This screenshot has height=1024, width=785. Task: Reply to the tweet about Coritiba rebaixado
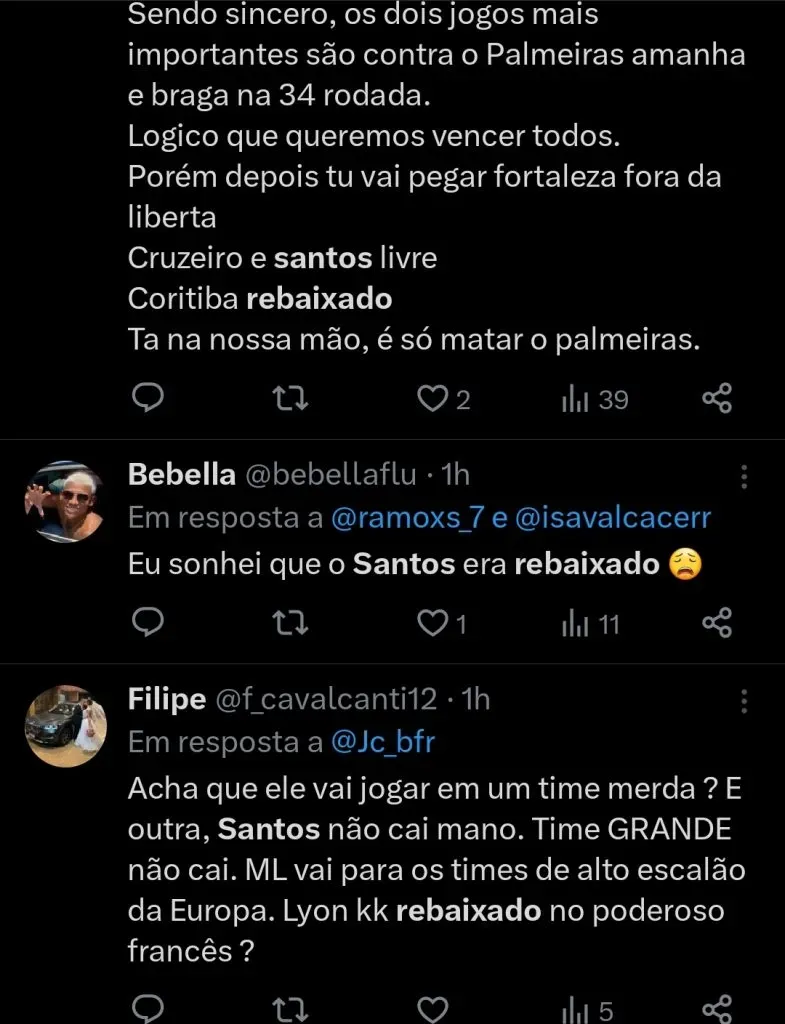[x=148, y=400]
